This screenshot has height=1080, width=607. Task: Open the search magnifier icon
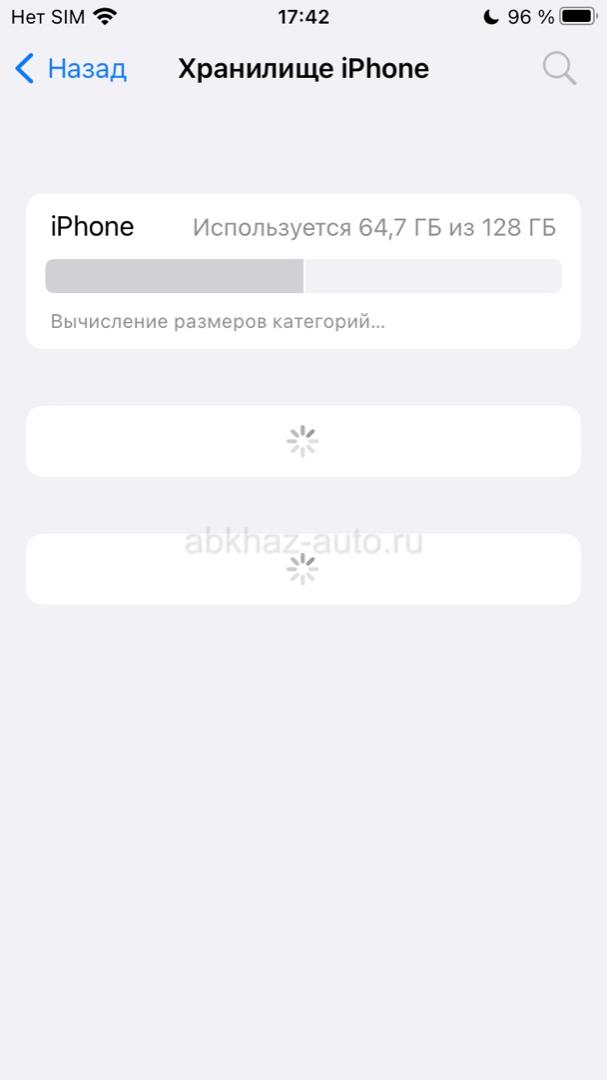click(x=559, y=69)
